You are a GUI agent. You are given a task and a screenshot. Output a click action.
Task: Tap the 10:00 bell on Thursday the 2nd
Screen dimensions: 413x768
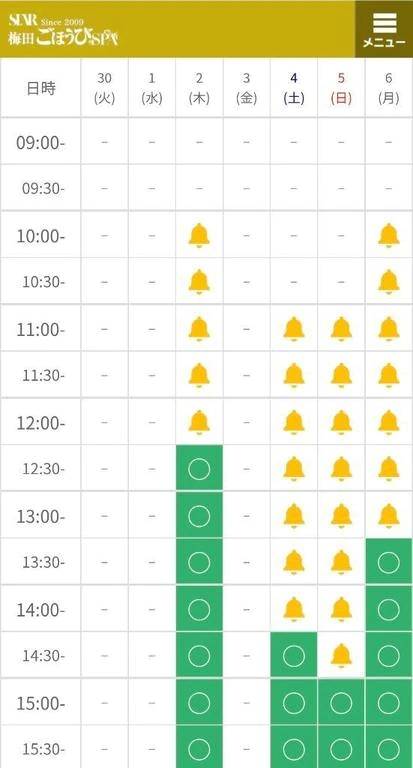[199, 235]
